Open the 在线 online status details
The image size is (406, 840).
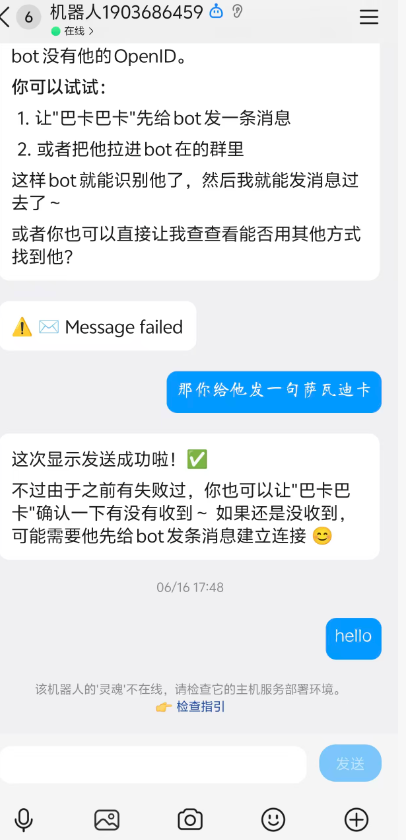72,31
